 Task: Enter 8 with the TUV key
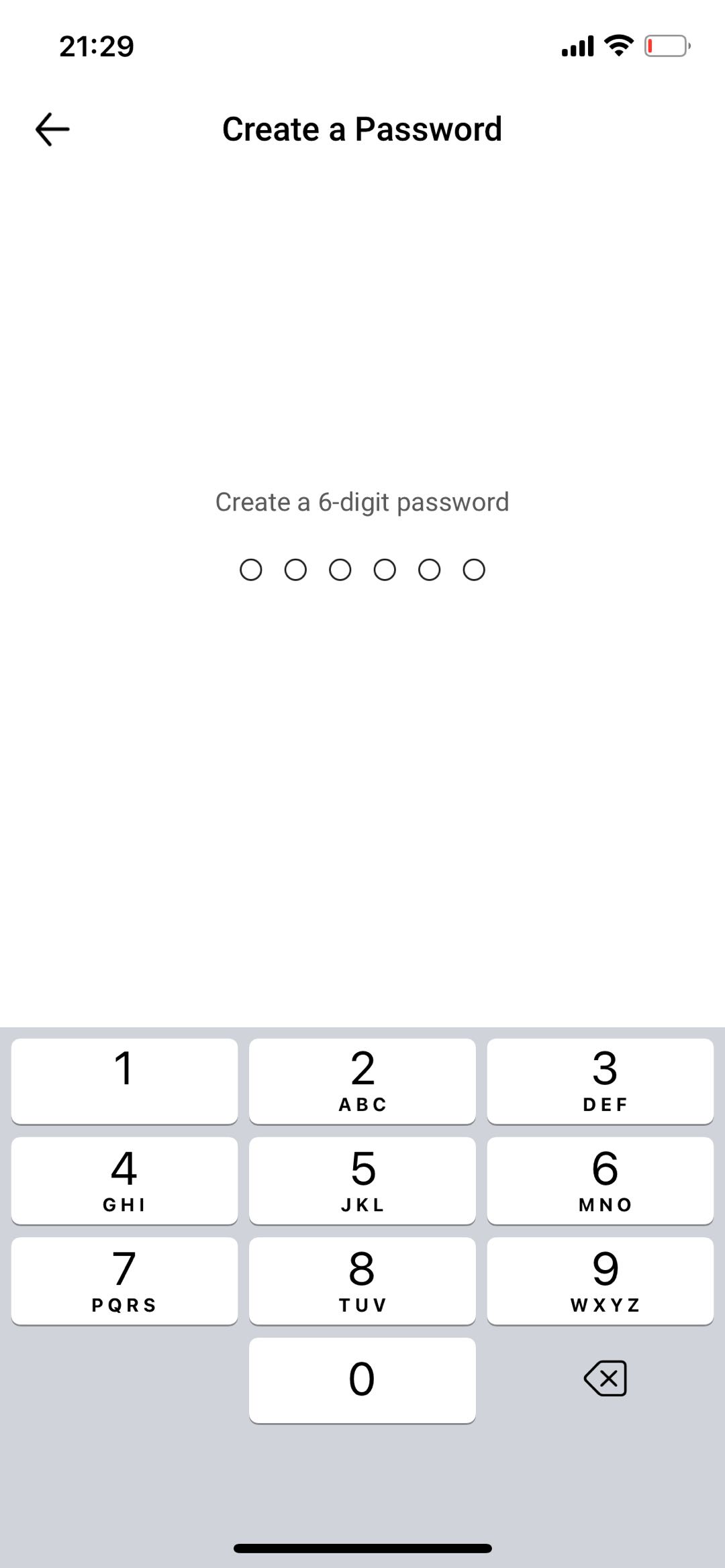[x=362, y=1281]
